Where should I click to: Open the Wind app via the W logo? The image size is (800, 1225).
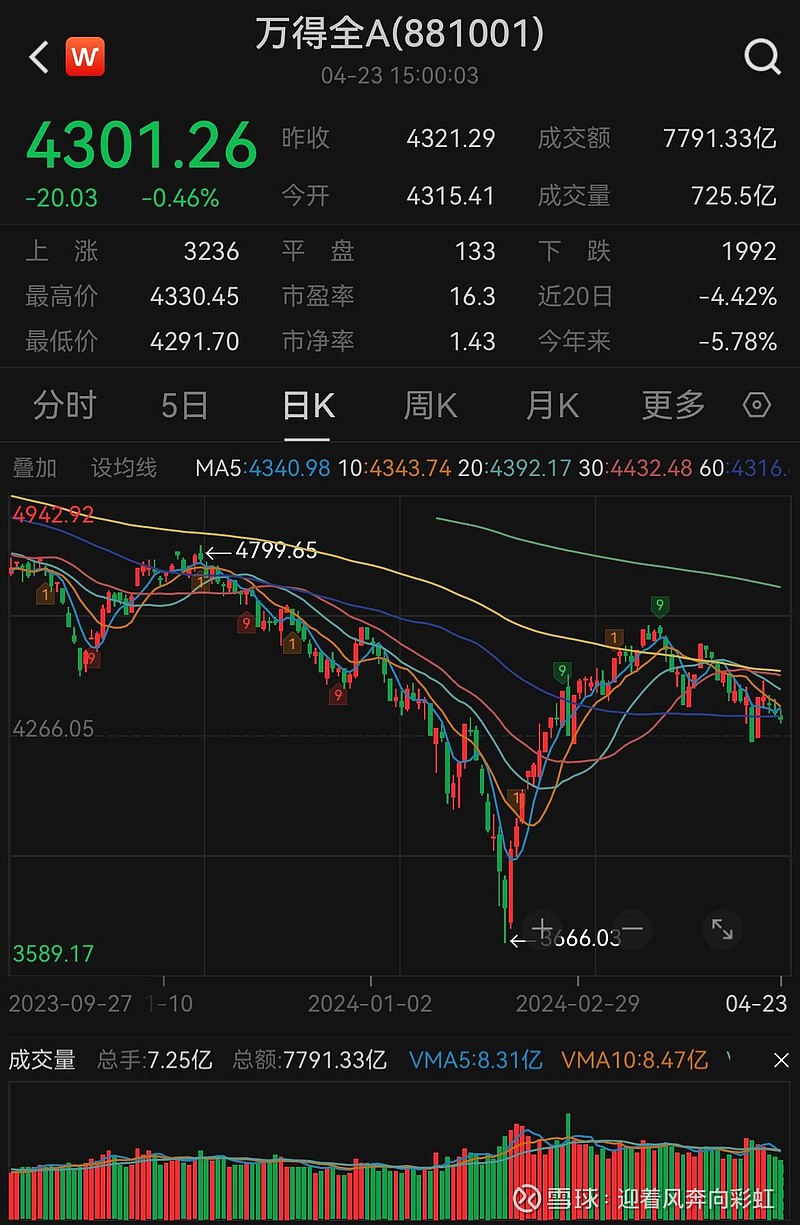click(84, 57)
